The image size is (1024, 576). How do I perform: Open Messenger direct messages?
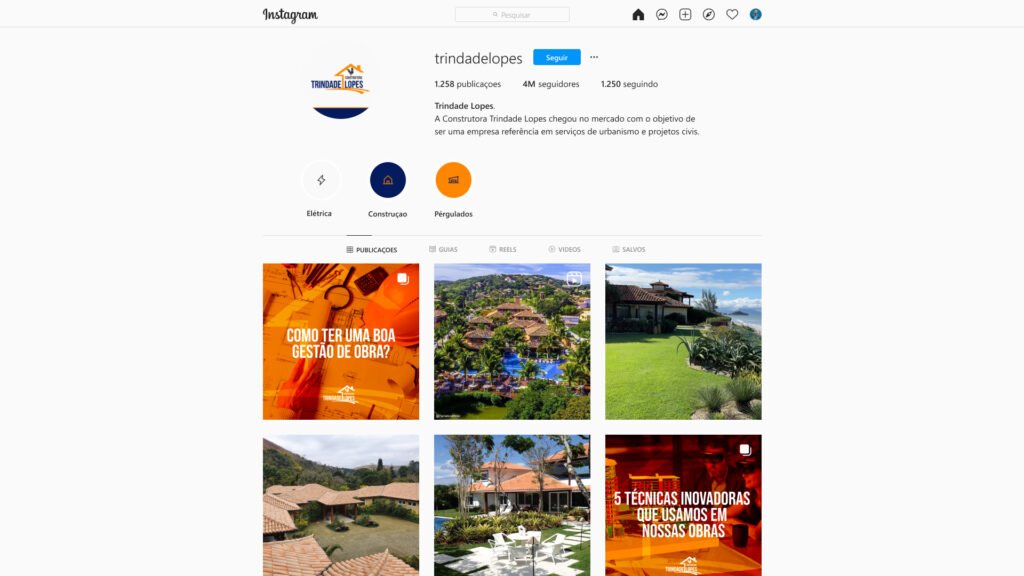662,15
